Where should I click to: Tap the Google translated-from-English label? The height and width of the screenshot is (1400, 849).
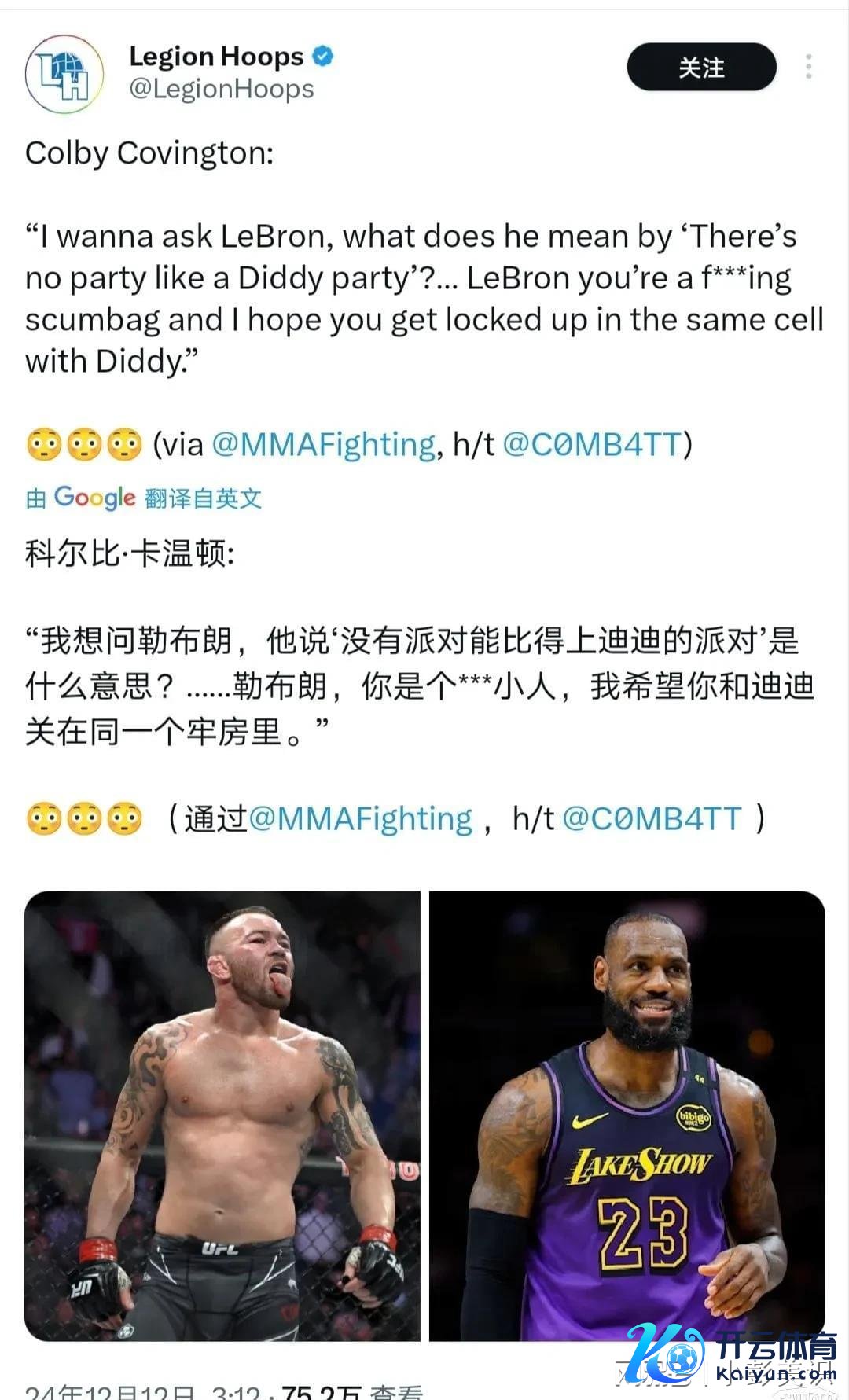coord(144,498)
